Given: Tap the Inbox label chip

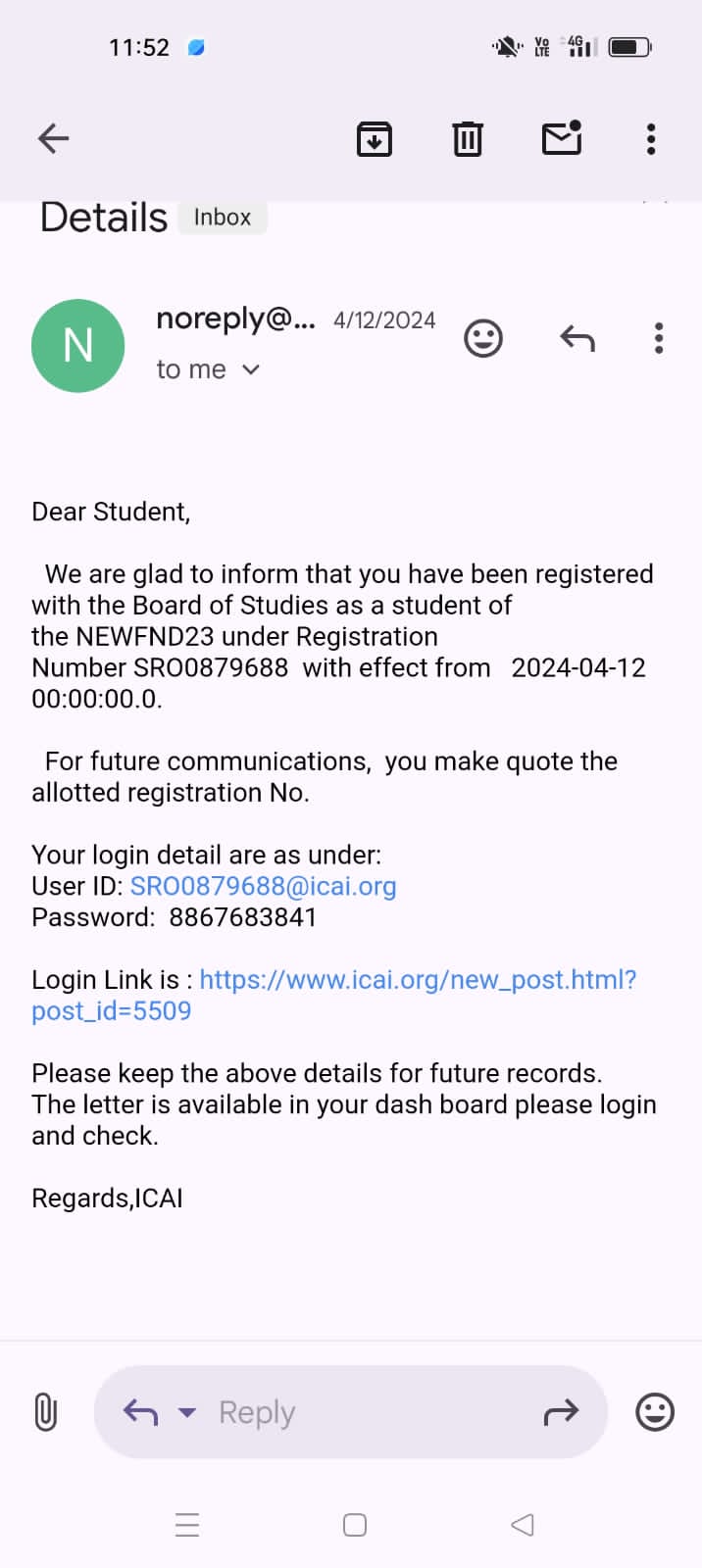Looking at the screenshot, I should [x=223, y=218].
